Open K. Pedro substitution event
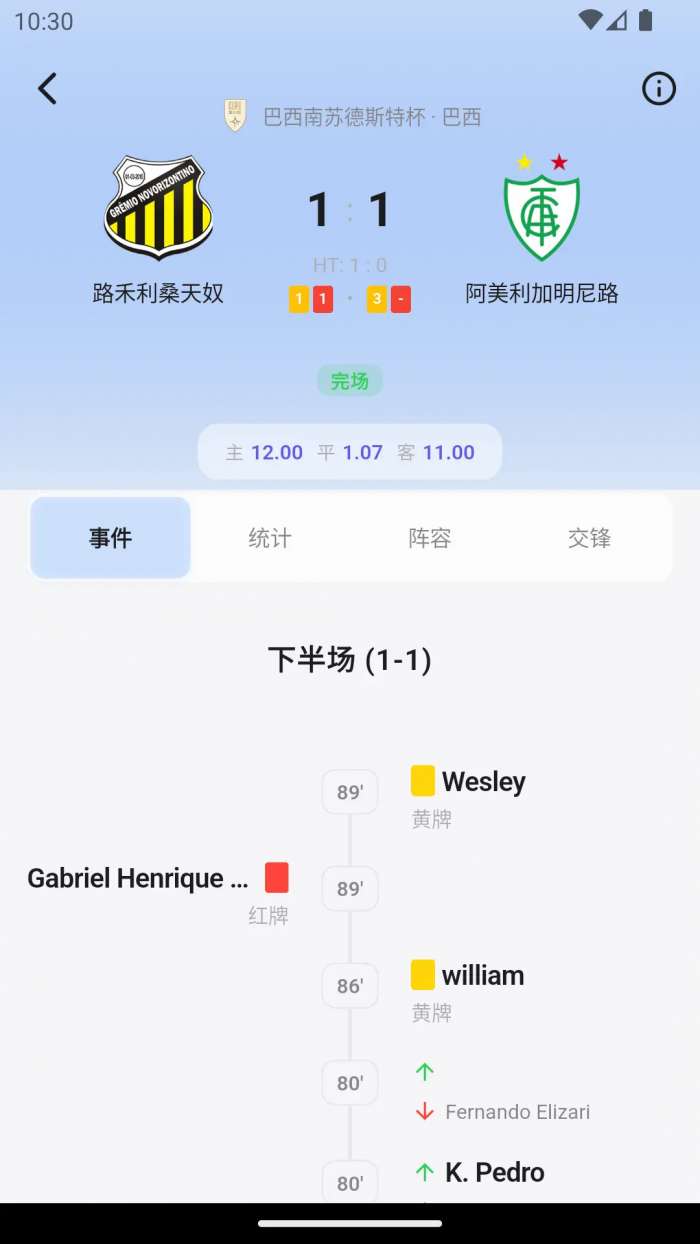Image resolution: width=700 pixels, height=1244 pixels. 494,1172
